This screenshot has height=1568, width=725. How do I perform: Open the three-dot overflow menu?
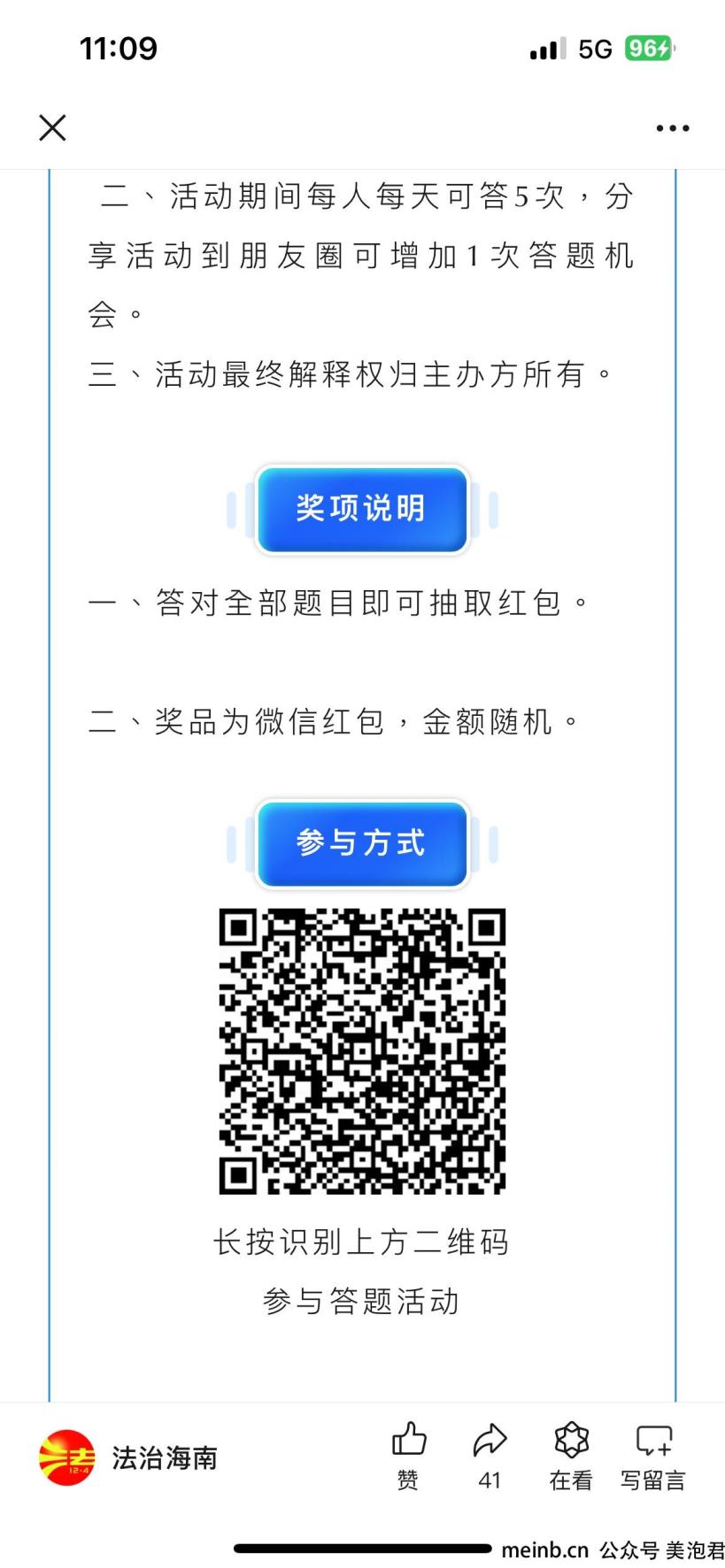coord(672,128)
